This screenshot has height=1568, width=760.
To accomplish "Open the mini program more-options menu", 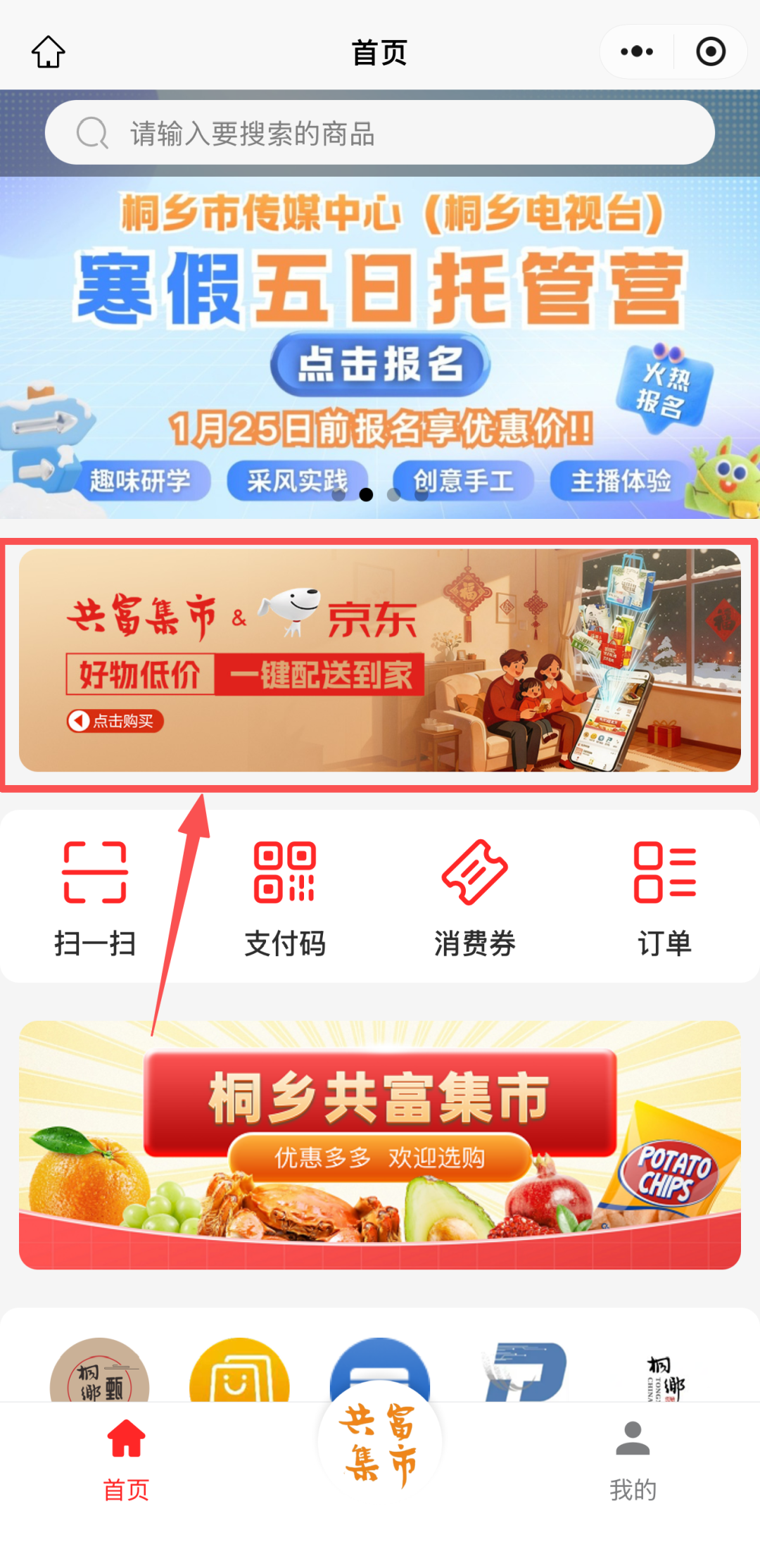I will (637, 51).
